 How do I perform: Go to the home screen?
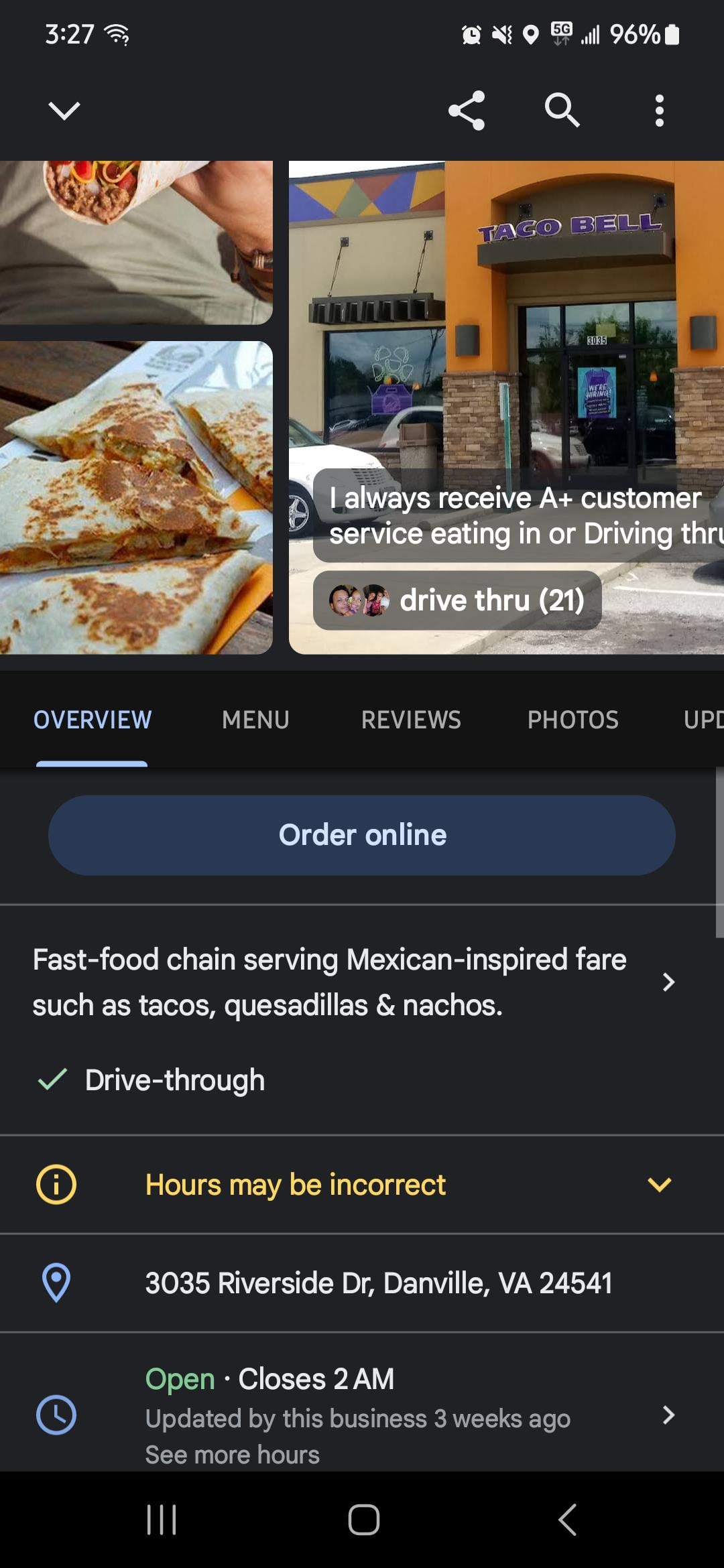(x=363, y=1520)
